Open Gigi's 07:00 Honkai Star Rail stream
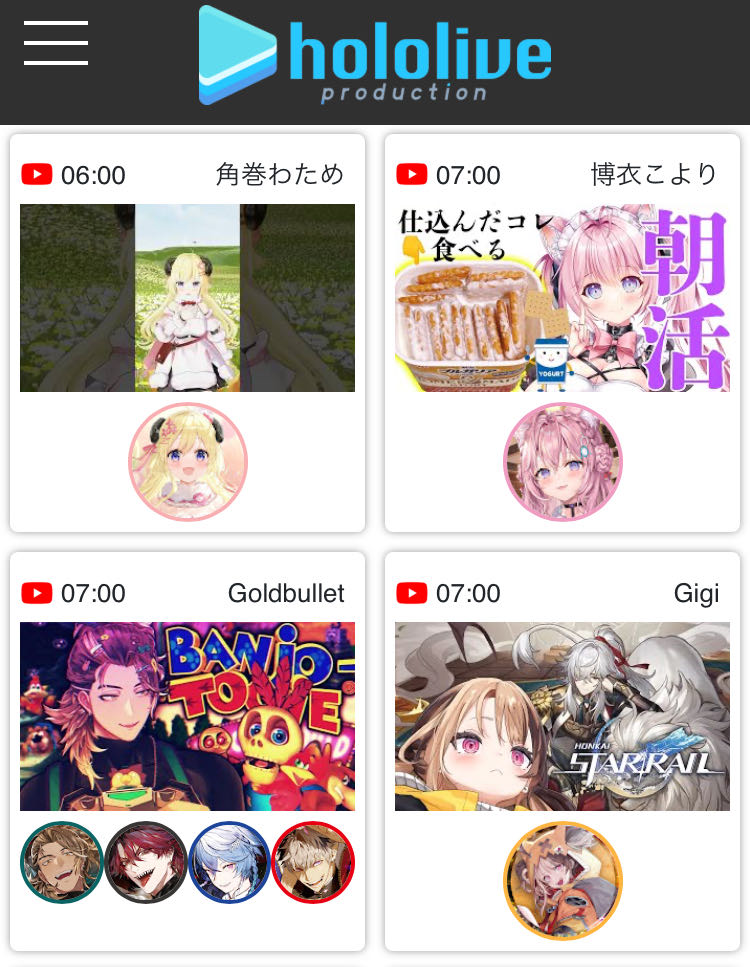 tap(562, 716)
